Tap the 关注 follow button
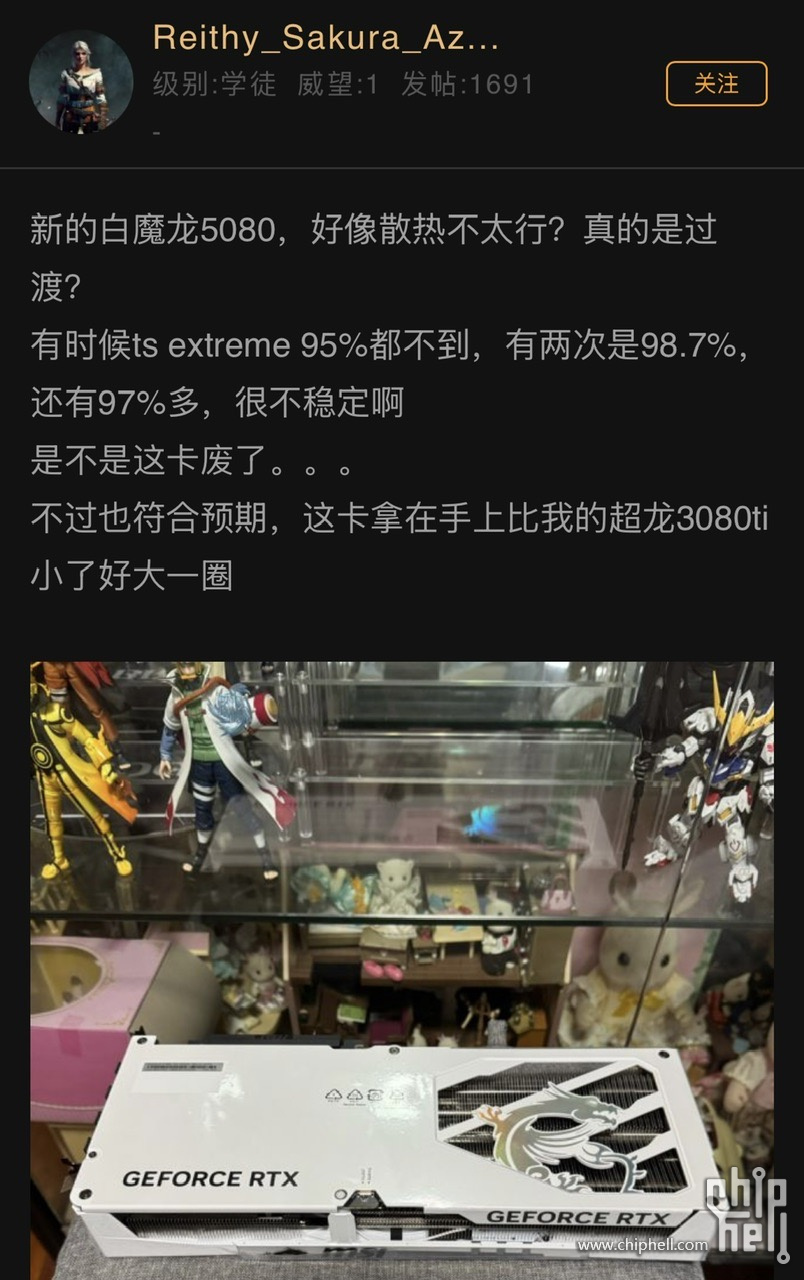 [x=716, y=84]
